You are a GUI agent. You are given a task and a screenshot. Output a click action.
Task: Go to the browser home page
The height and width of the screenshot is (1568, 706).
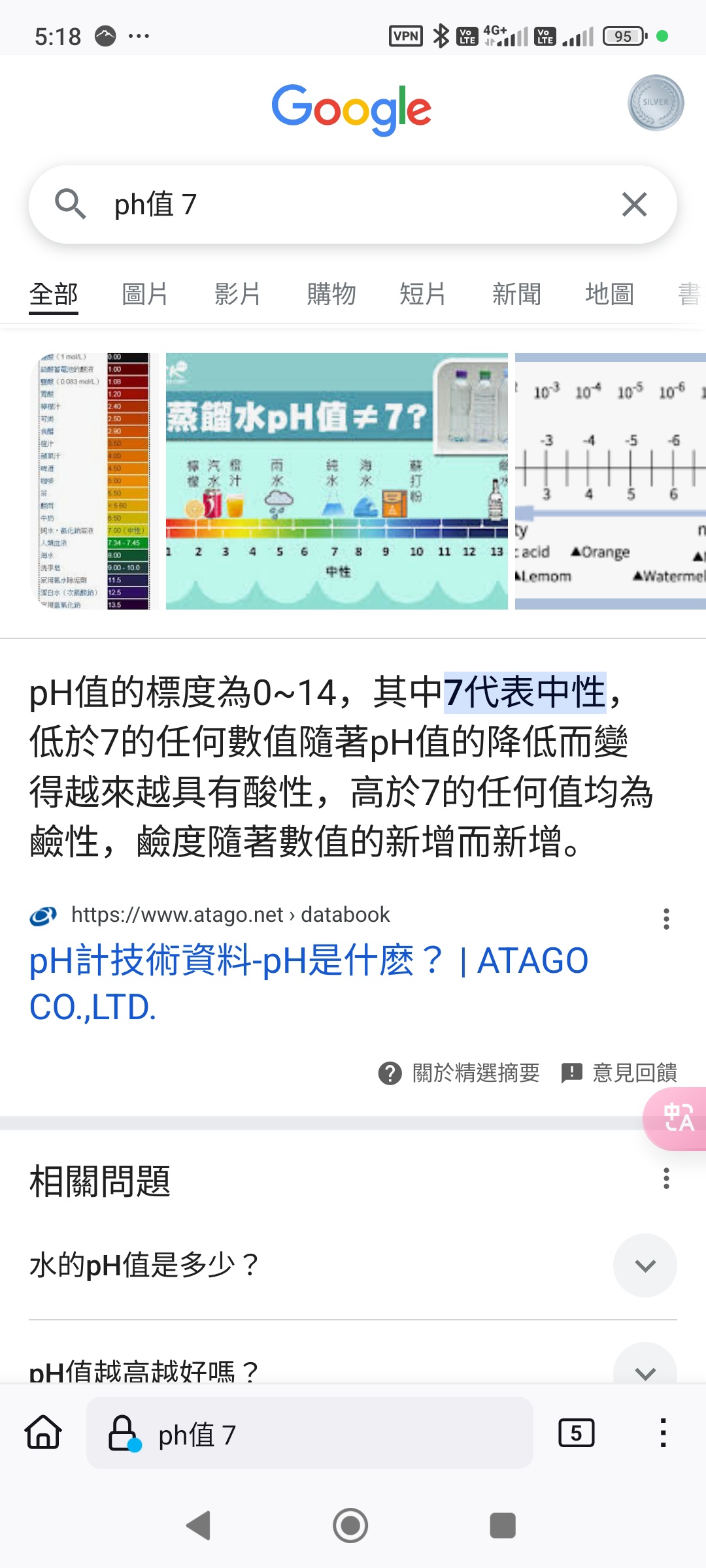pyautogui.click(x=43, y=1433)
